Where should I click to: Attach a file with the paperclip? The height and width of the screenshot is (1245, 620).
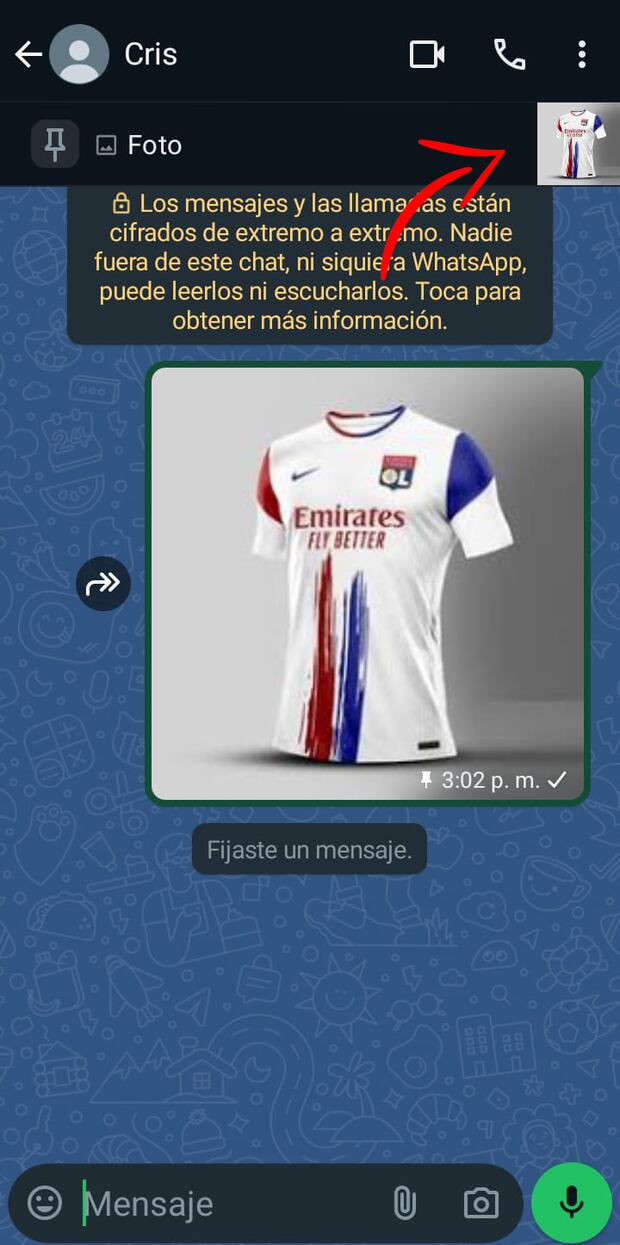coord(404,1203)
